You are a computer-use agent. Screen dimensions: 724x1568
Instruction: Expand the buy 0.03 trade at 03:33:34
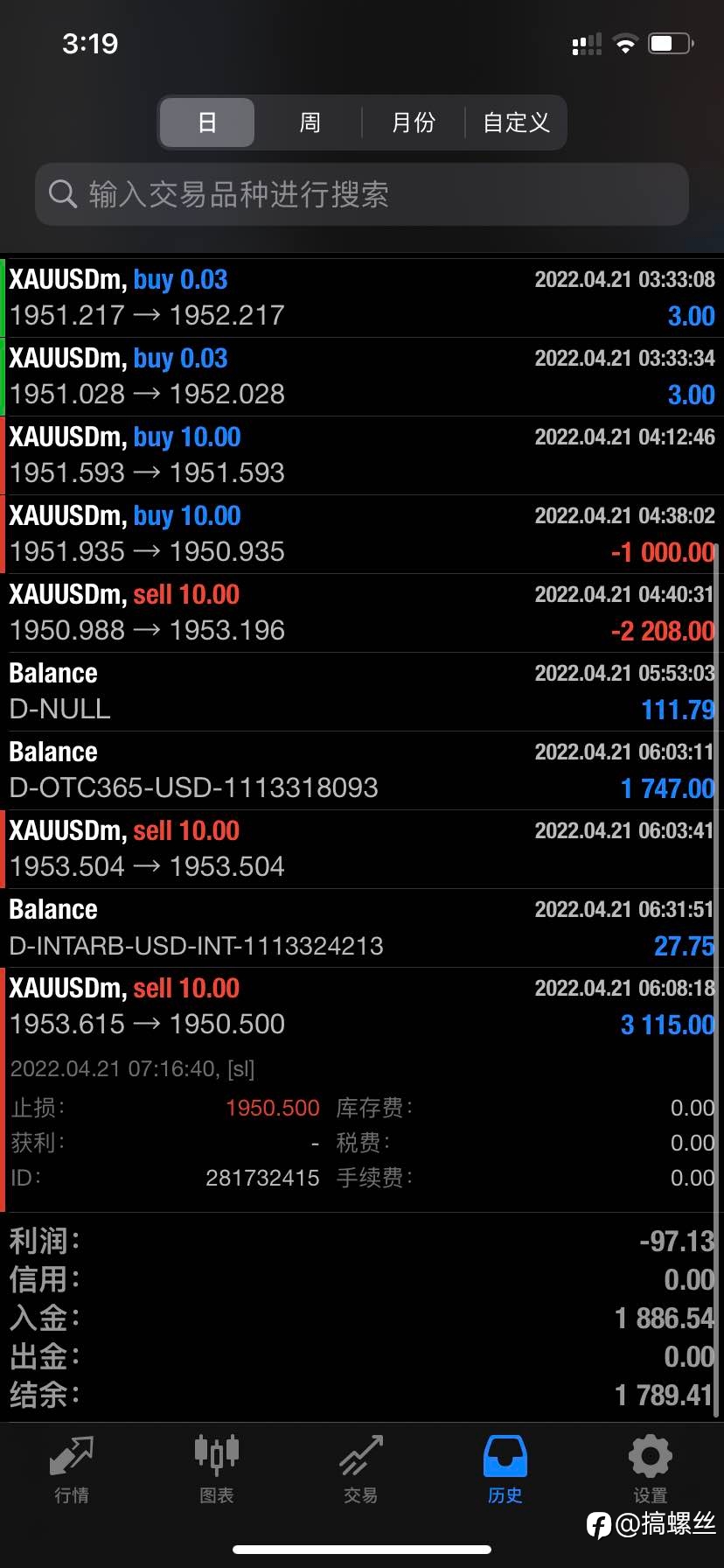(362, 376)
